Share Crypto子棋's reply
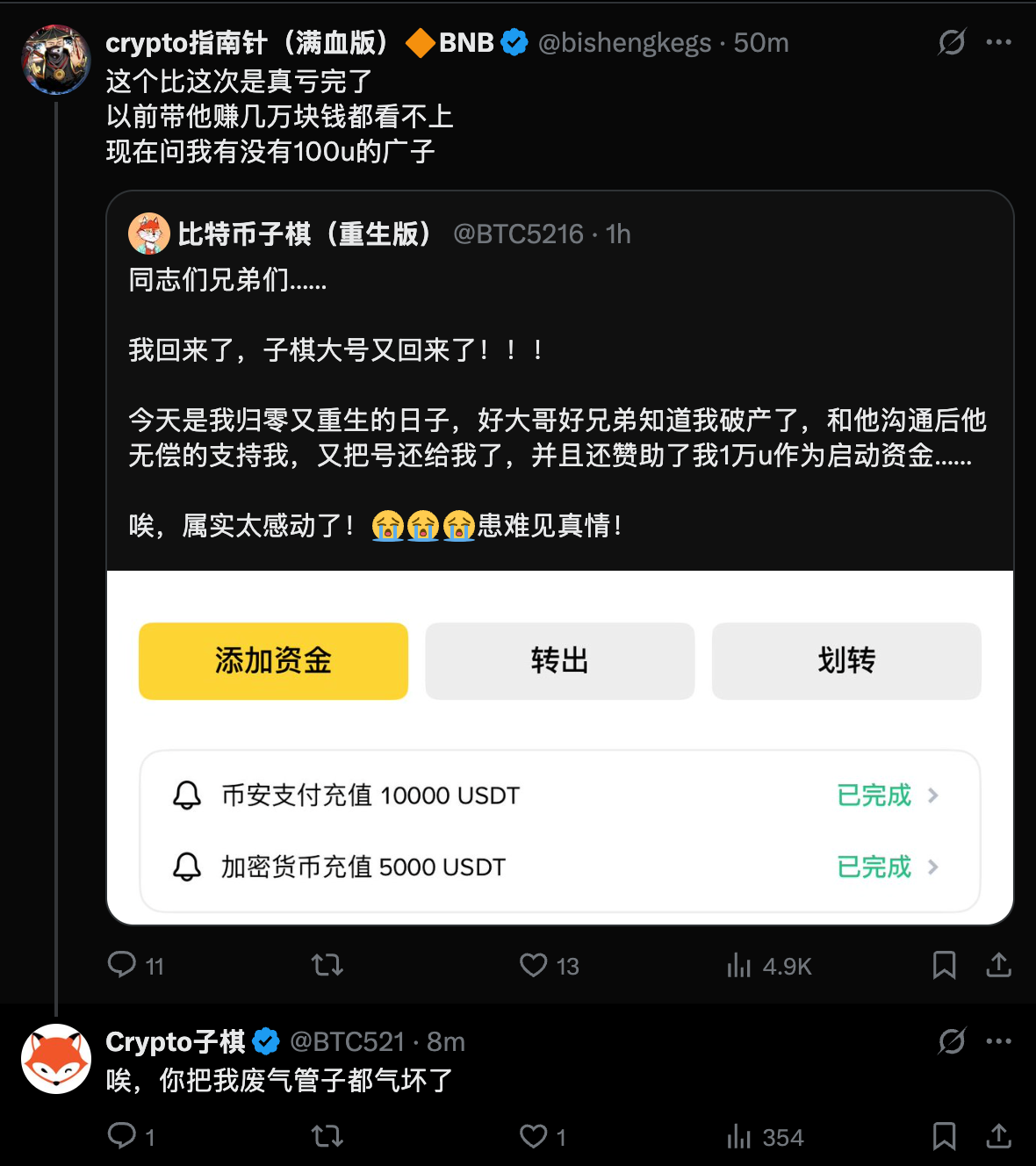The height and width of the screenshot is (1166, 1036). click(998, 1136)
